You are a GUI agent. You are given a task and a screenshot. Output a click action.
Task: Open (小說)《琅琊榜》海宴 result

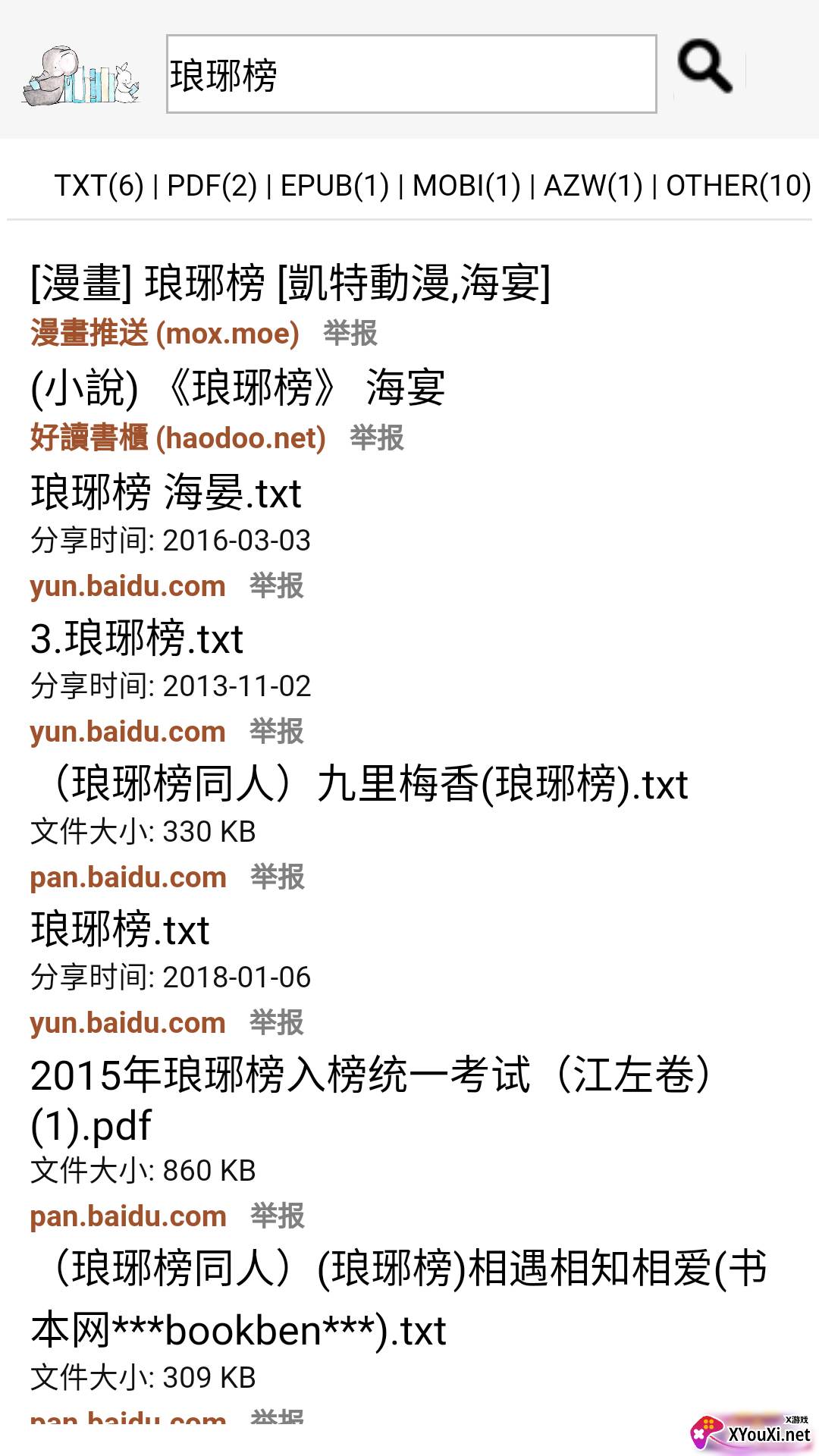[x=237, y=388]
